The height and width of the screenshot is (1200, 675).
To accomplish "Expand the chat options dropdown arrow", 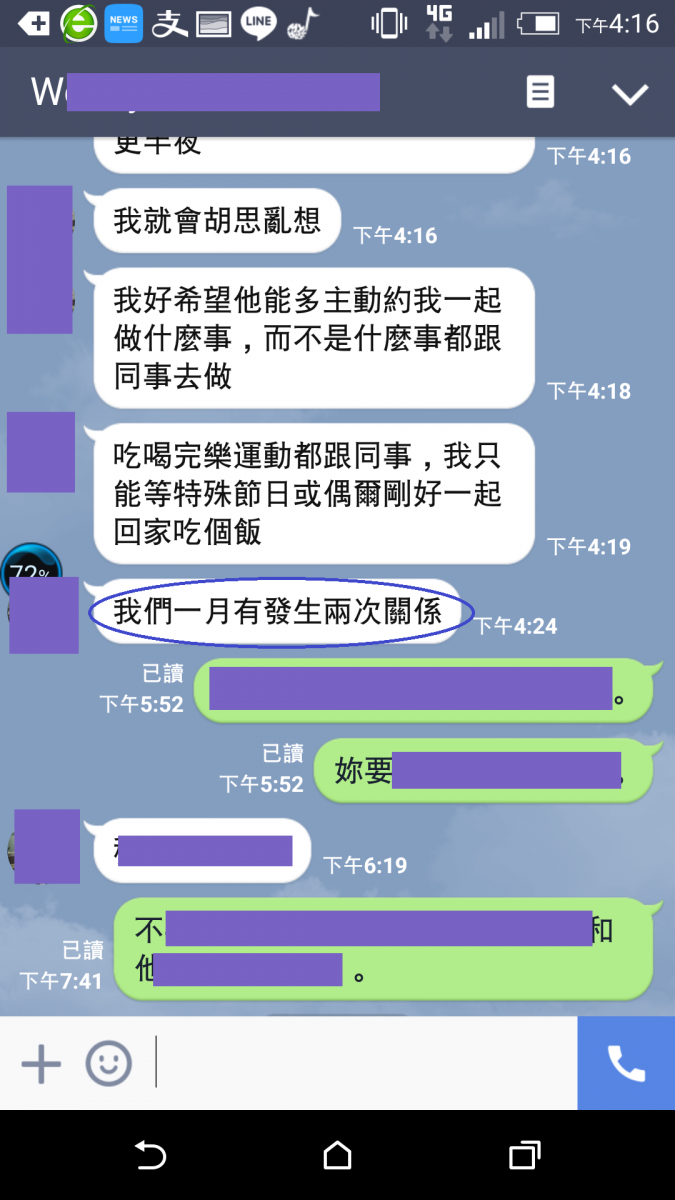I will click(x=630, y=94).
